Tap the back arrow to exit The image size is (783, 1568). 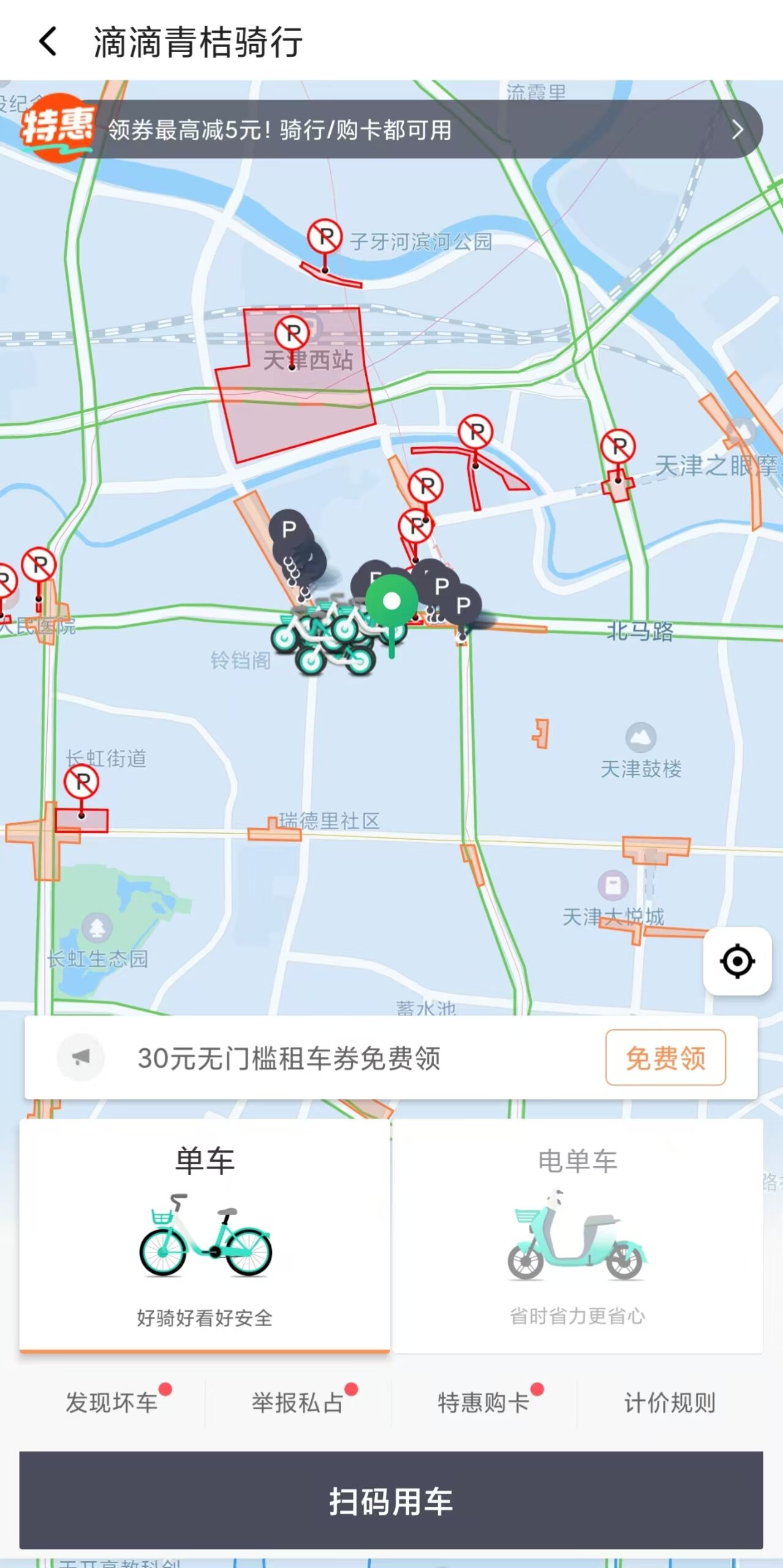(x=48, y=40)
